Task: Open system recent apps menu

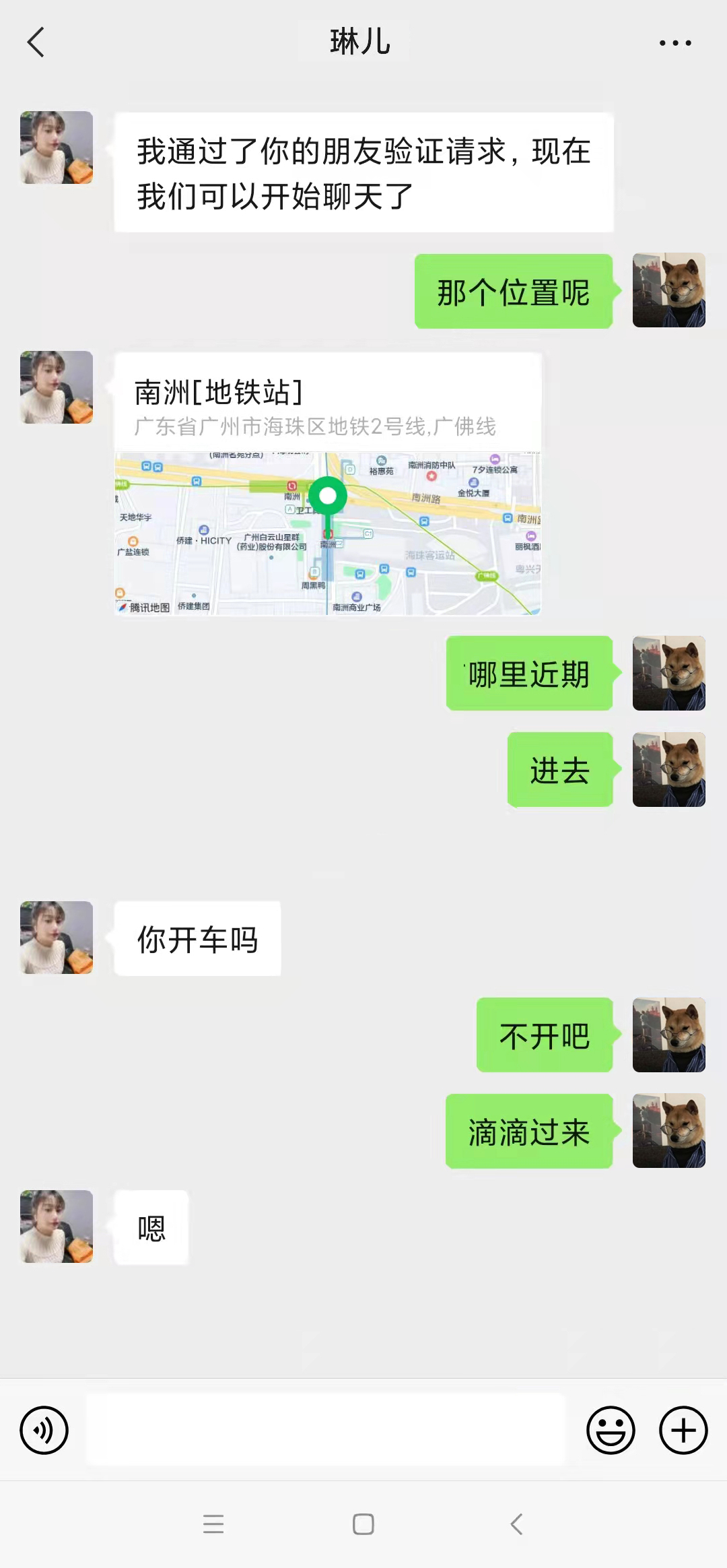Action: [213, 1524]
